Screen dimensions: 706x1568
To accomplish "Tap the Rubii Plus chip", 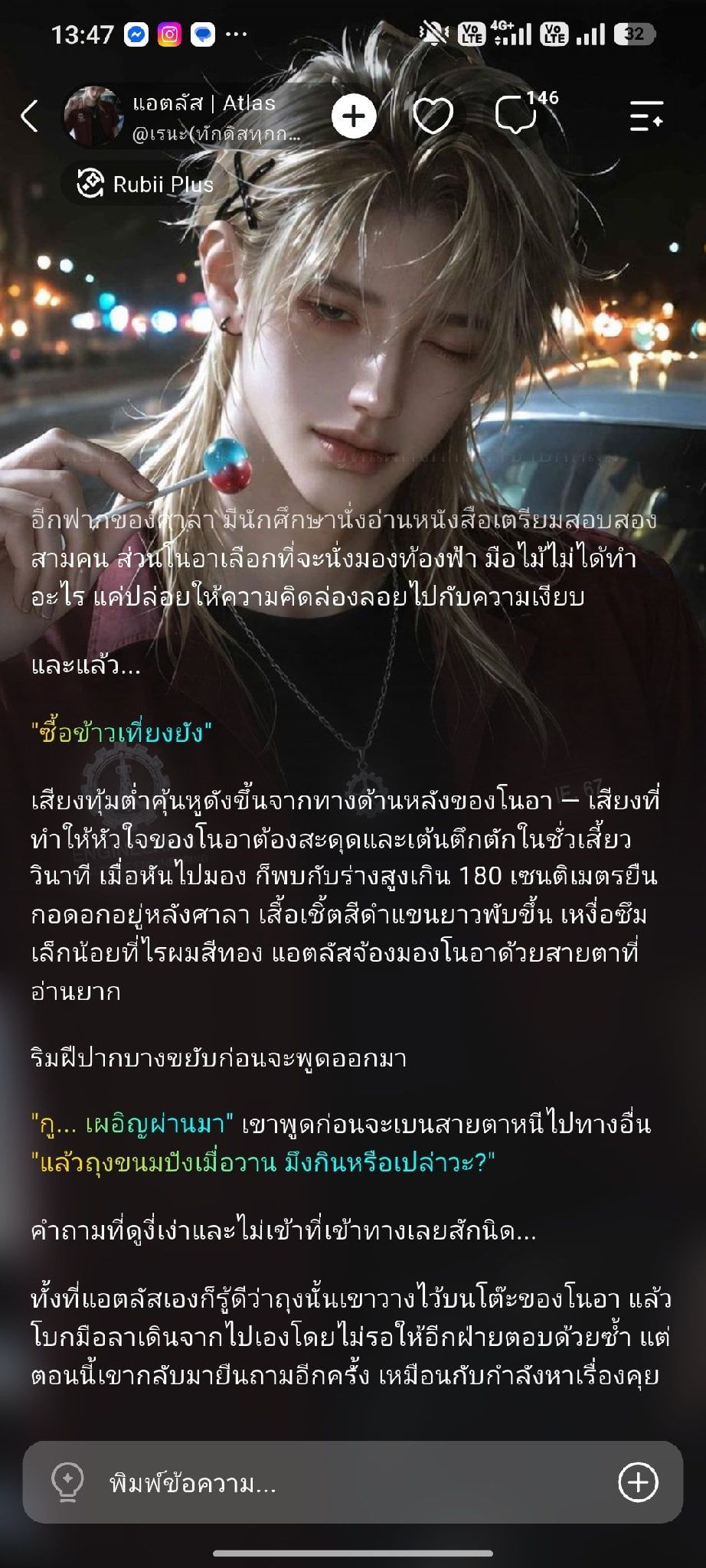I will coord(145,185).
